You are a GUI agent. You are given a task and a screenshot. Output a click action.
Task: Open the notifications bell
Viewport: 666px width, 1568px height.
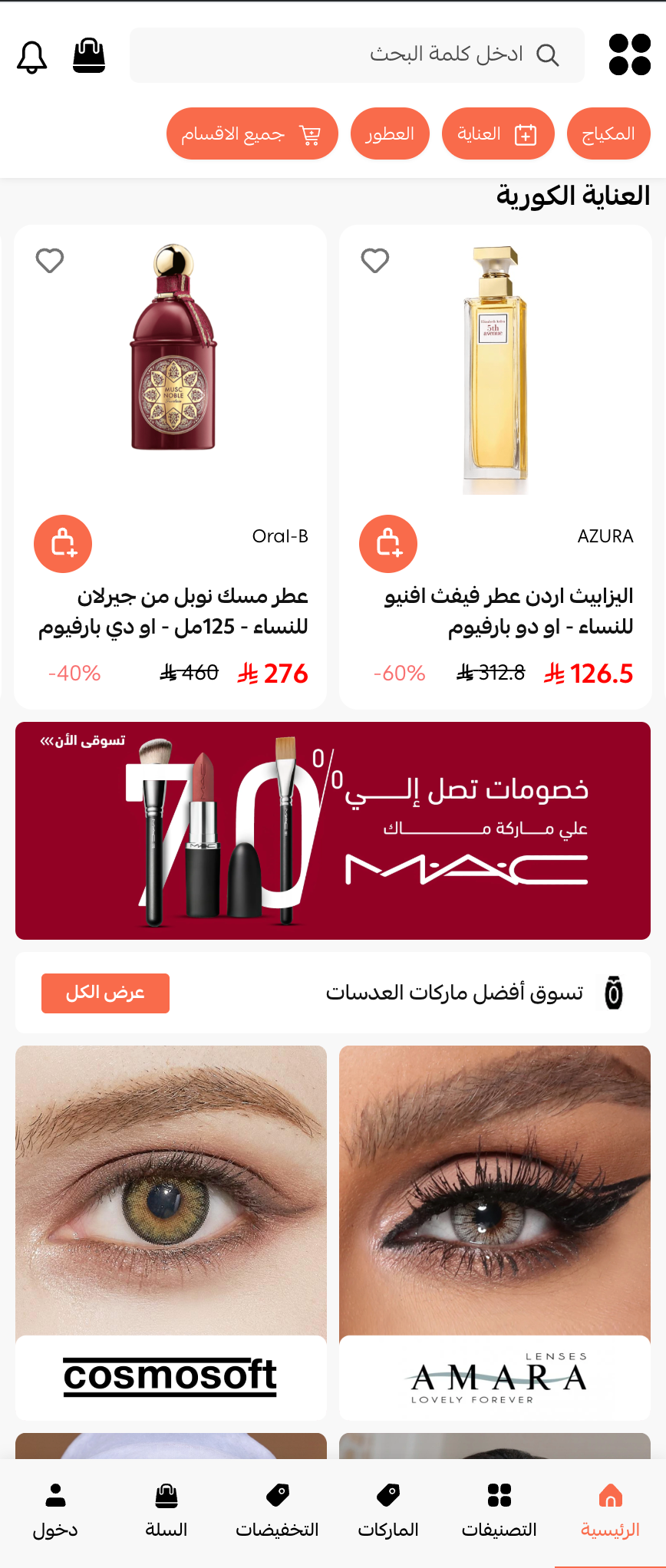coord(32,57)
